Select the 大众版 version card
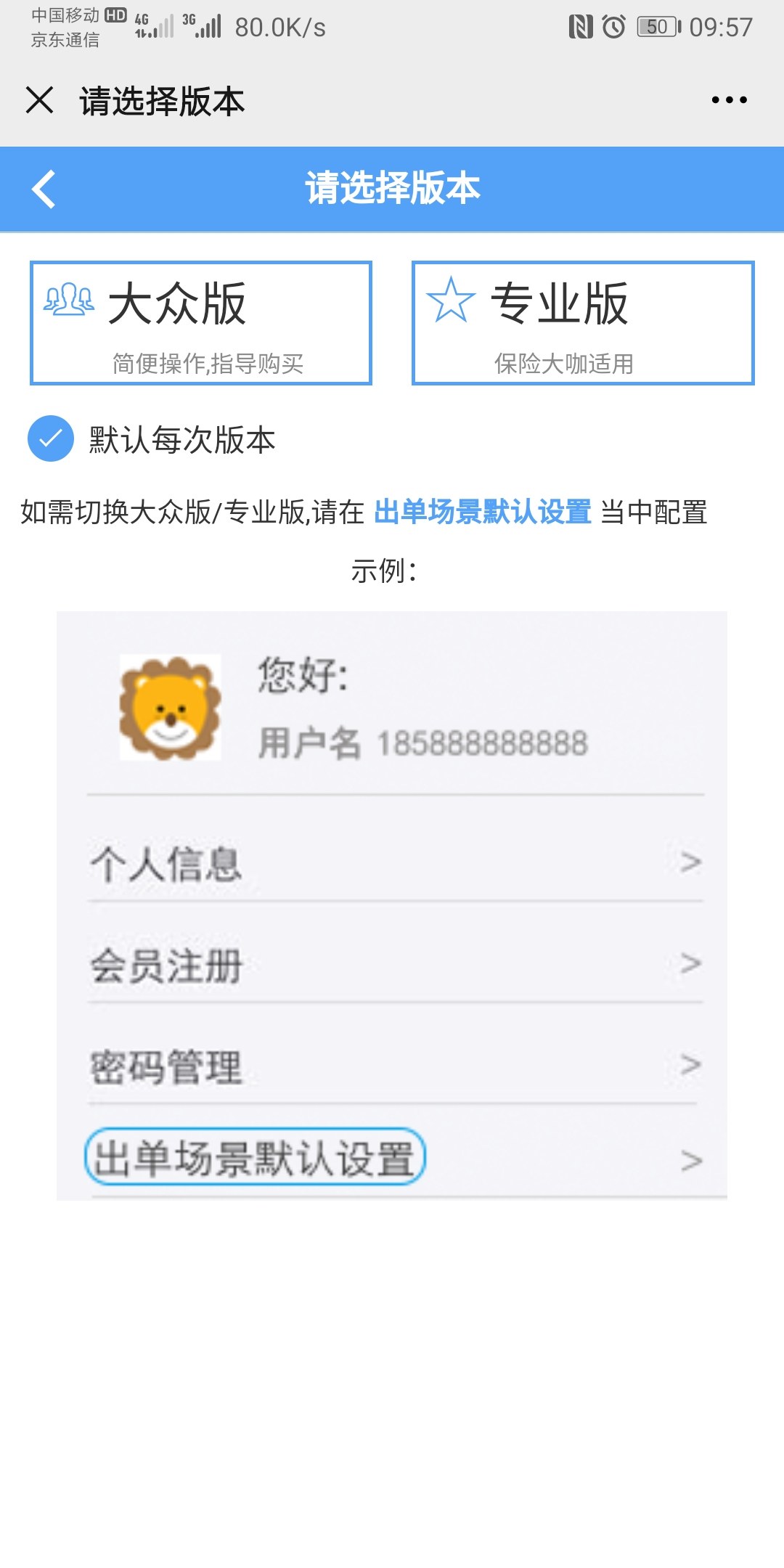 [201, 323]
